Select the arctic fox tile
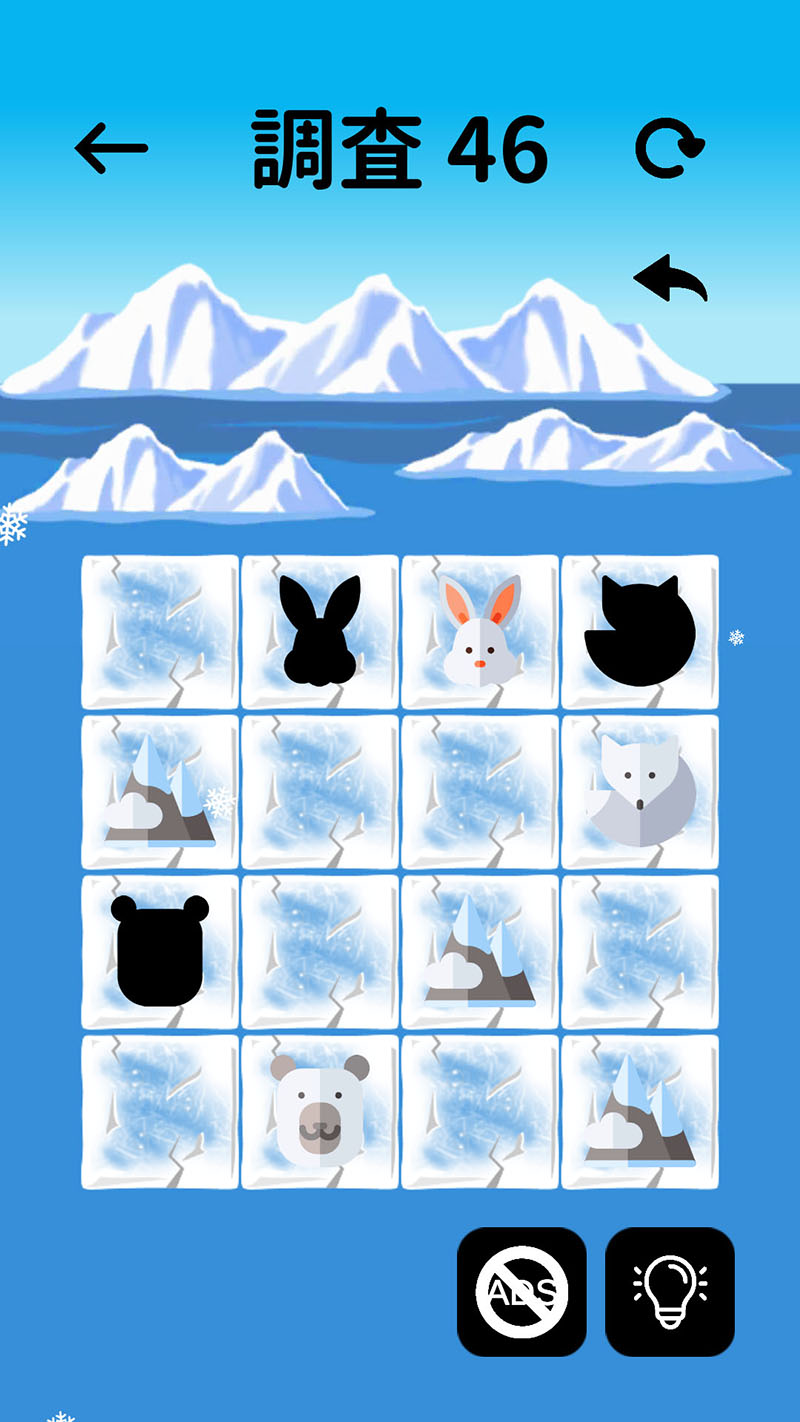Viewport: 800px width, 1422px height. pos(640,792)
